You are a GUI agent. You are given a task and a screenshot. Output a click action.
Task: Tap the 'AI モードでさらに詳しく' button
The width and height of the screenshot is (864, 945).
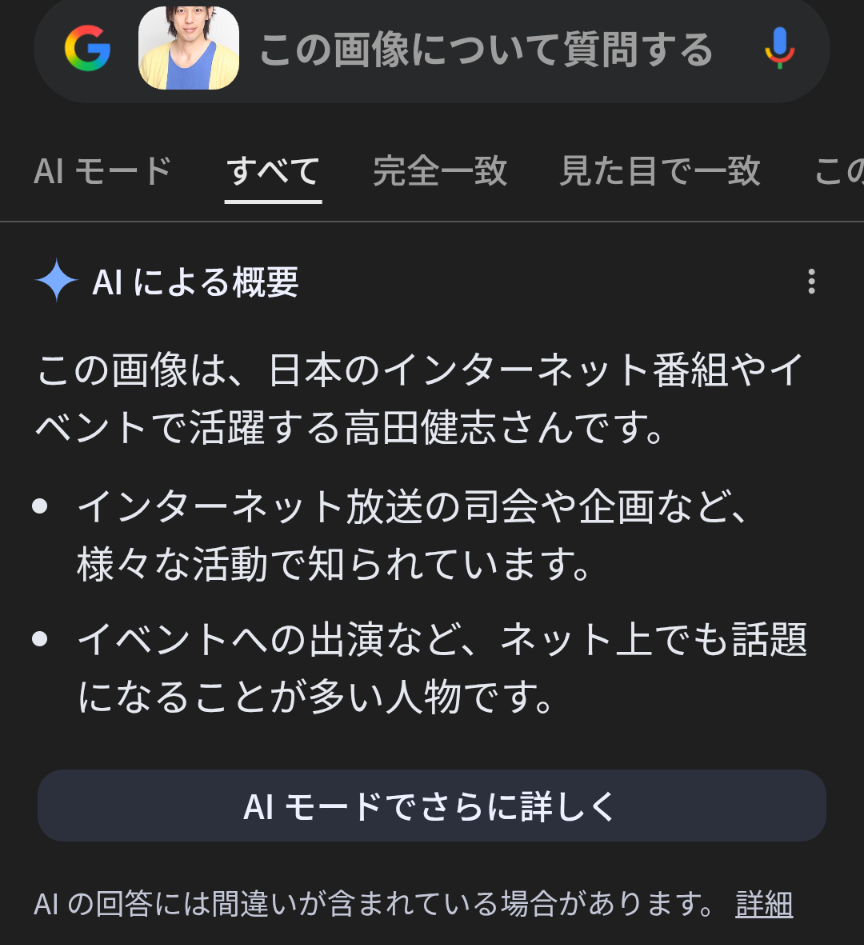click(x=432, y=805)
